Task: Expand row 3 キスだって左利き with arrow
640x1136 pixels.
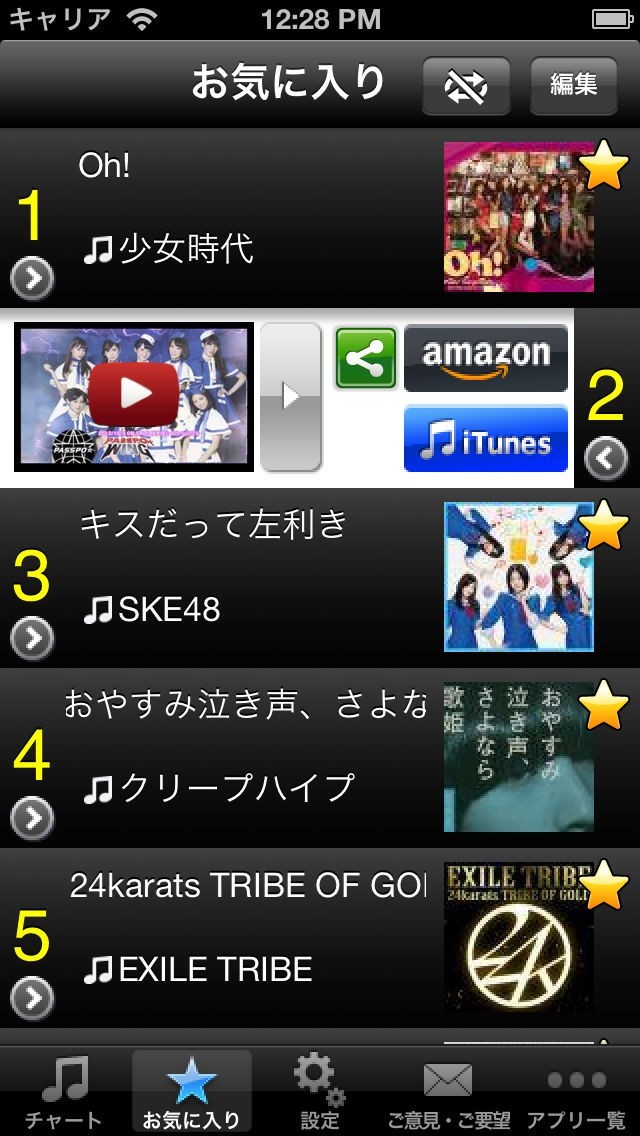Action: click(x=32, y=638)
